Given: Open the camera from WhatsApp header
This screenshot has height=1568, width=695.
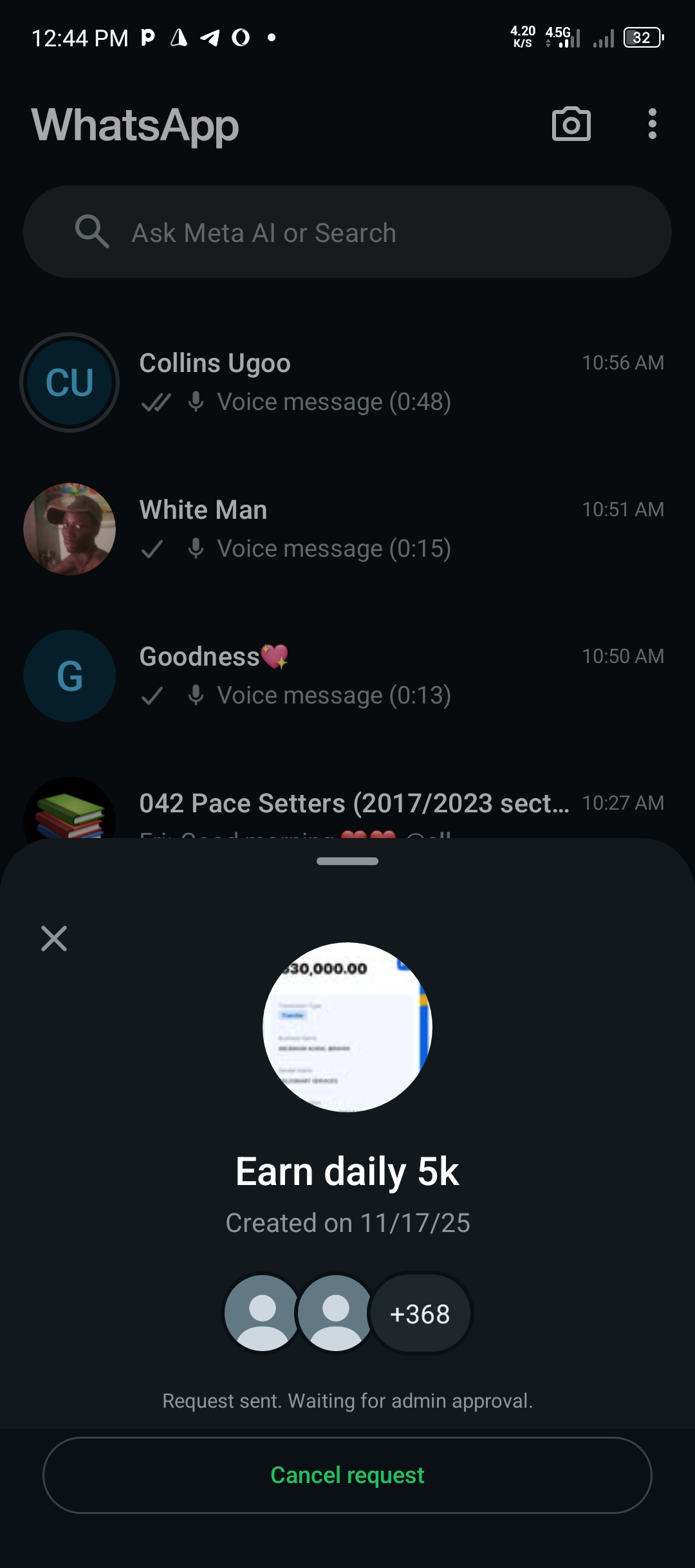Looking at the screenshot, I should pyautogui.click(x=571, y=124).
